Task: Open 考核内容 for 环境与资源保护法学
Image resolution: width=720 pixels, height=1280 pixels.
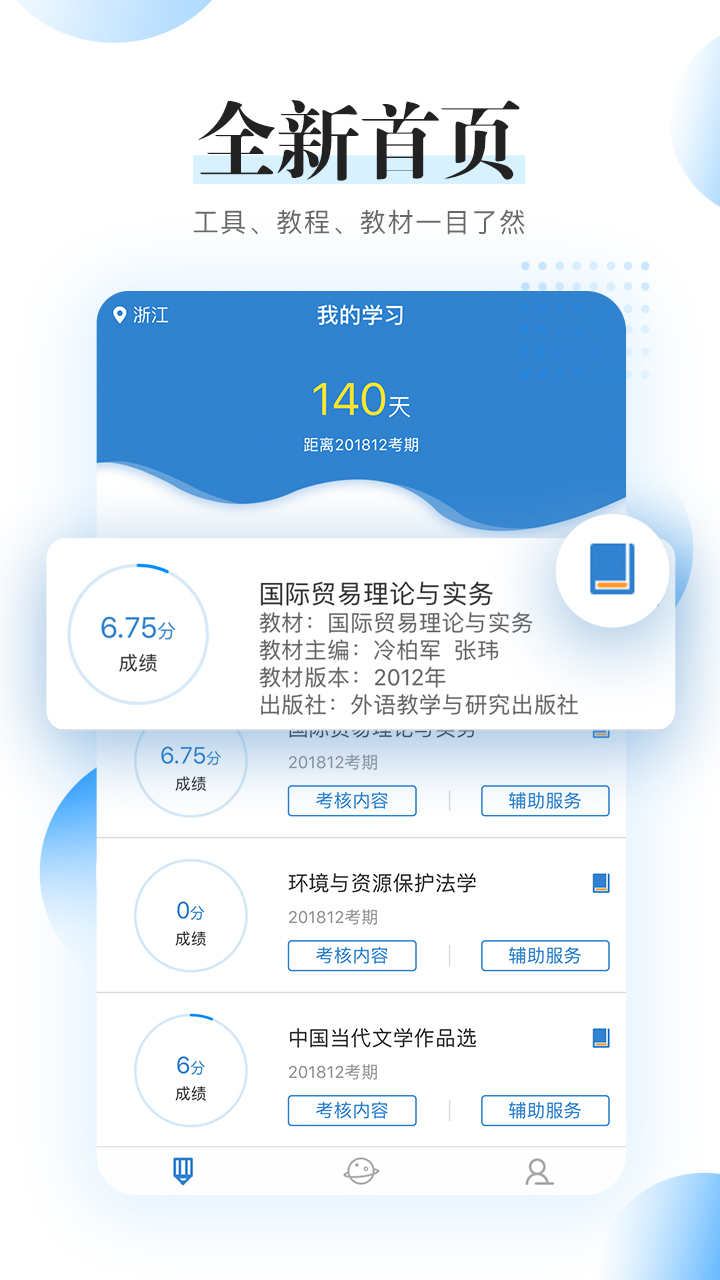Action: [352, 955]
